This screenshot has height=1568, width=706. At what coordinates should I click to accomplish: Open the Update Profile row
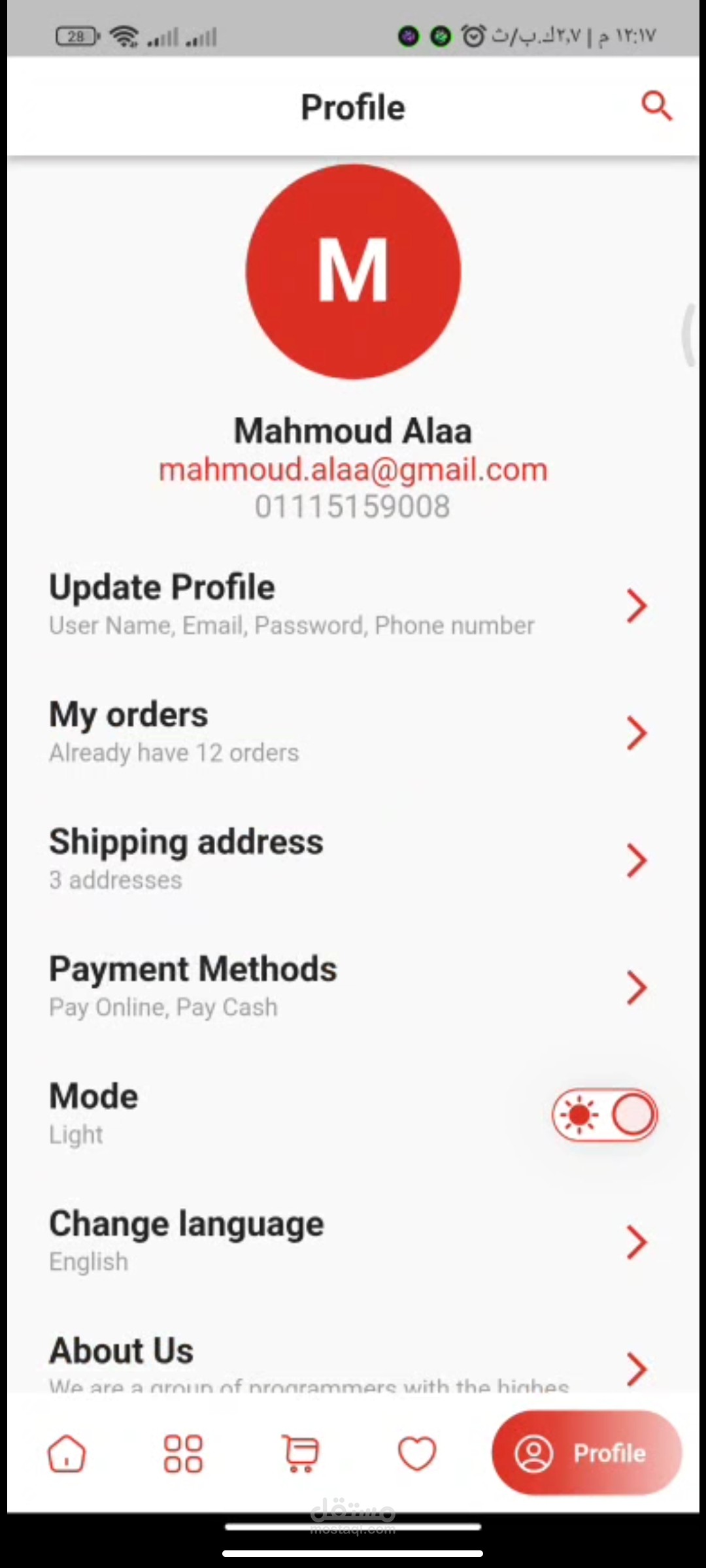(353, 604)
